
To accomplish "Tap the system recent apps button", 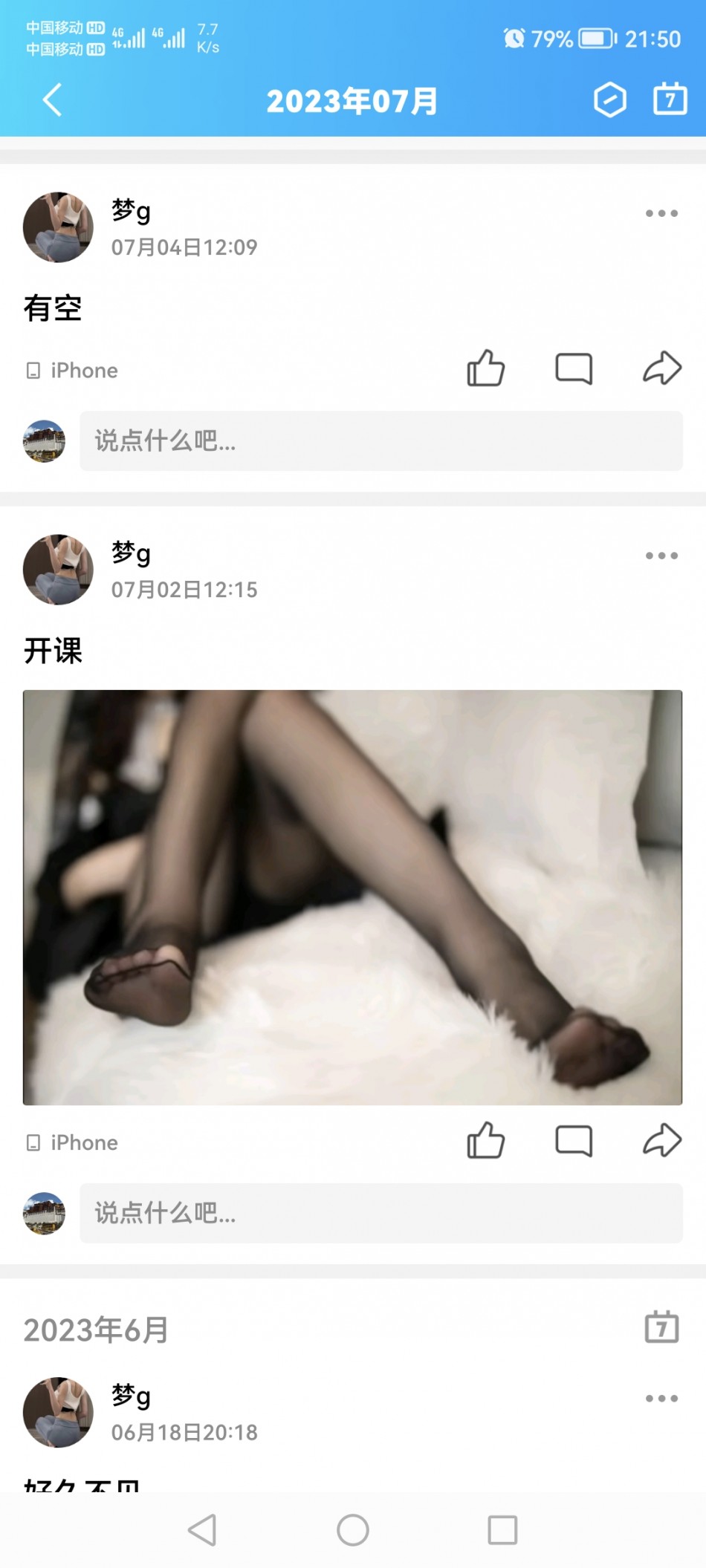I will [x=502, y=1530].
